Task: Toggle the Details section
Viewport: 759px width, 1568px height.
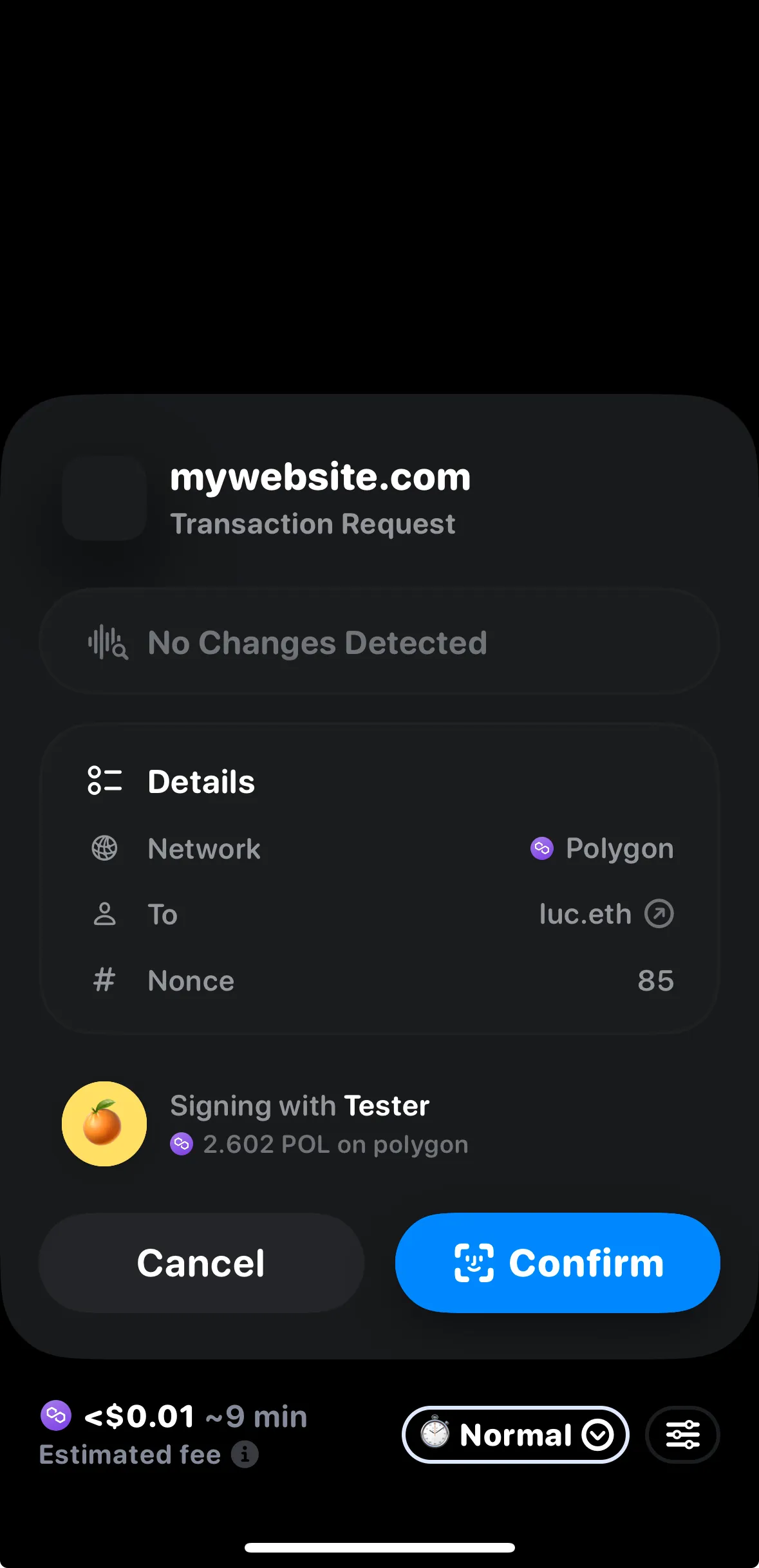Action: point(201,781)
